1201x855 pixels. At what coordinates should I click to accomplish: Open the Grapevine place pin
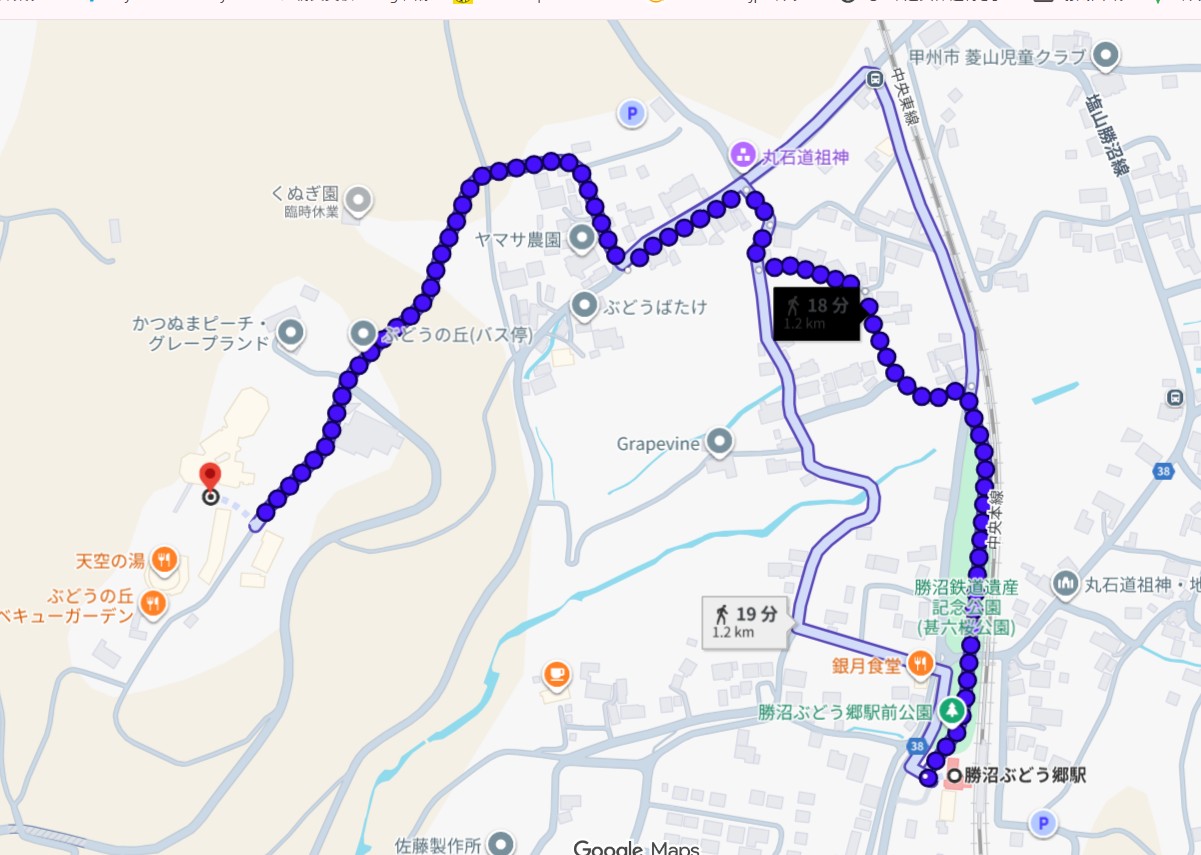tap(718, 441)
